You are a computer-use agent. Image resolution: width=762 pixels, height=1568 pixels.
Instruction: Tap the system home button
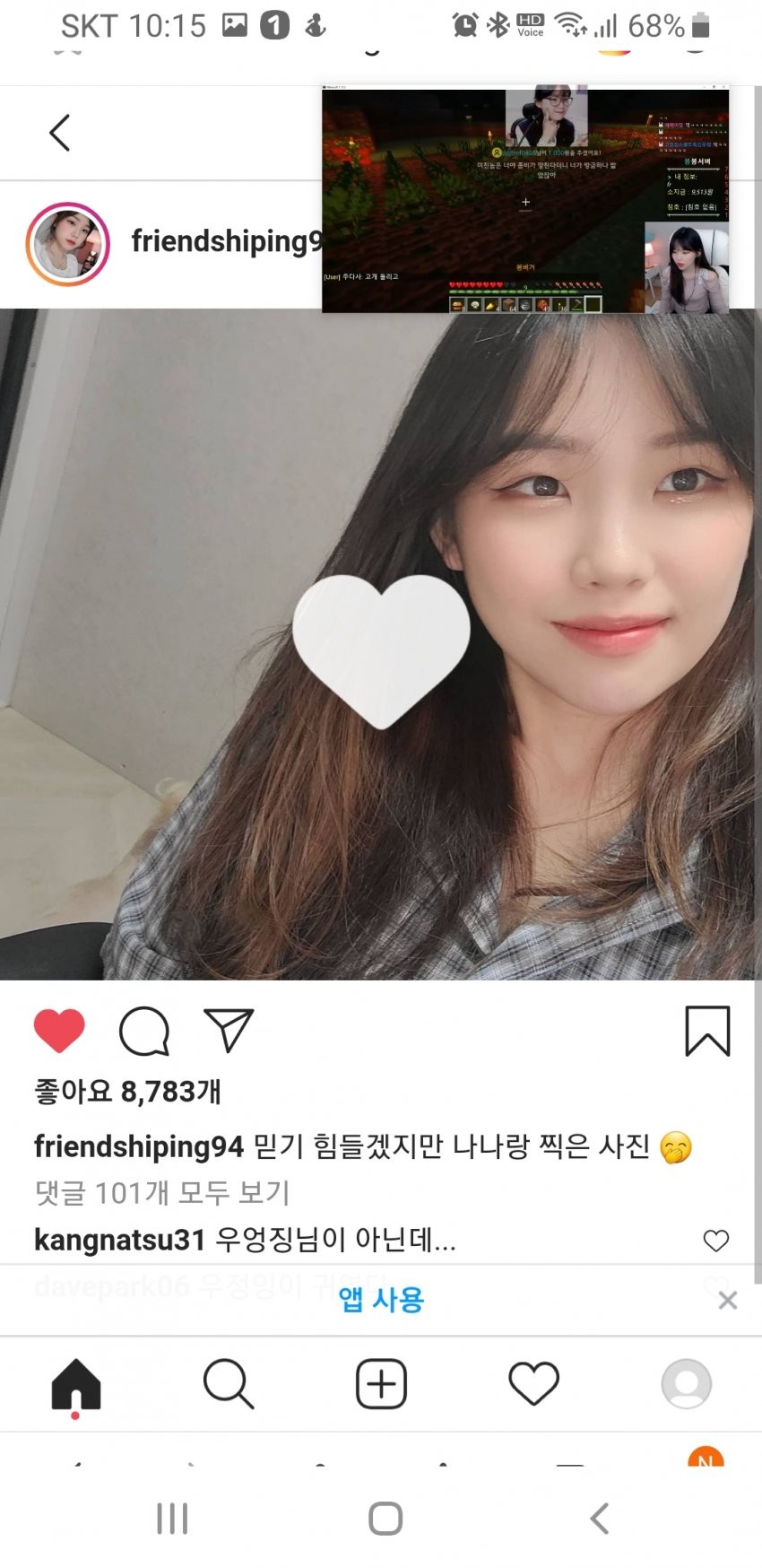(x=385, y=1518)
